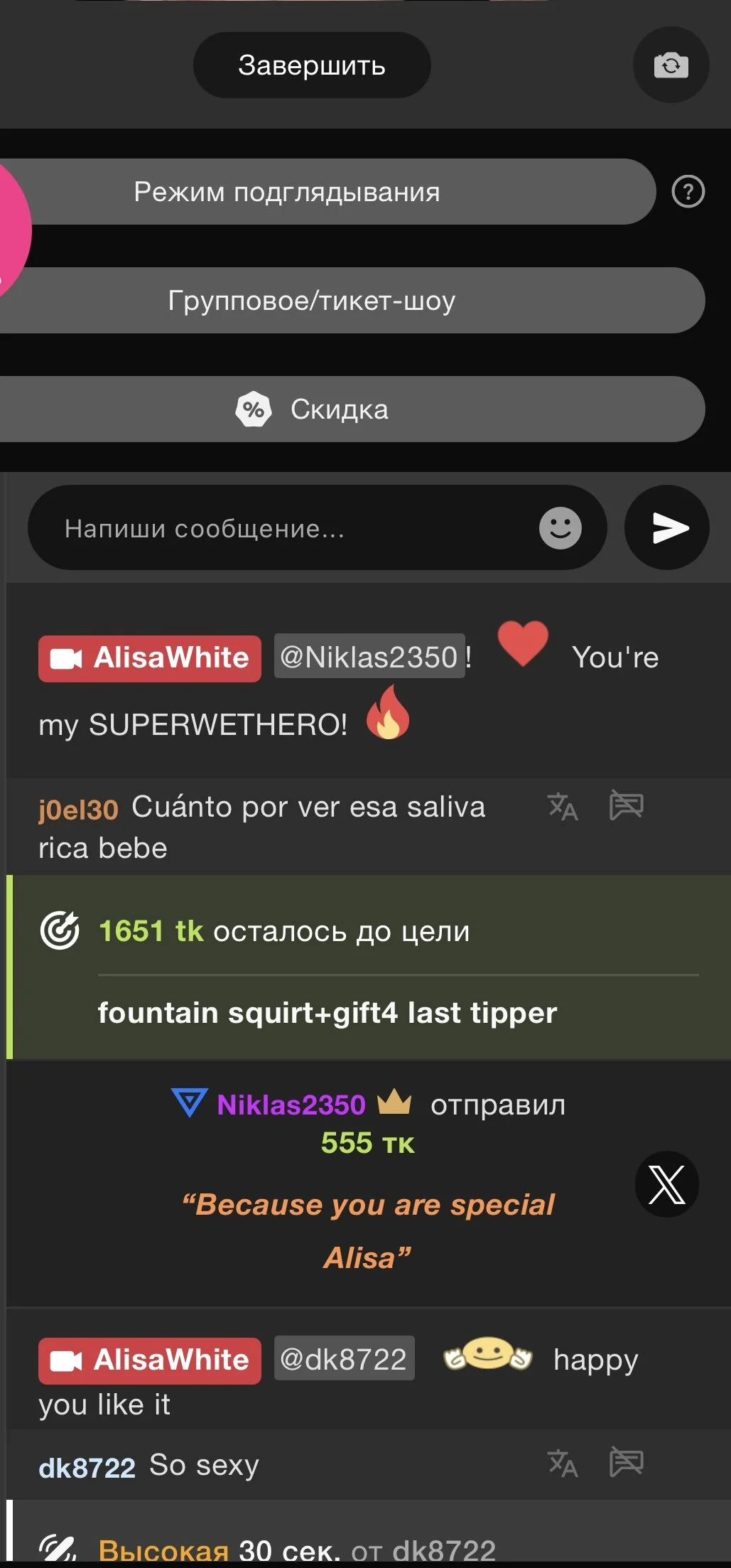Translate j0el30's message
This screenshot has width=731, height=1568.
point(563,807)
